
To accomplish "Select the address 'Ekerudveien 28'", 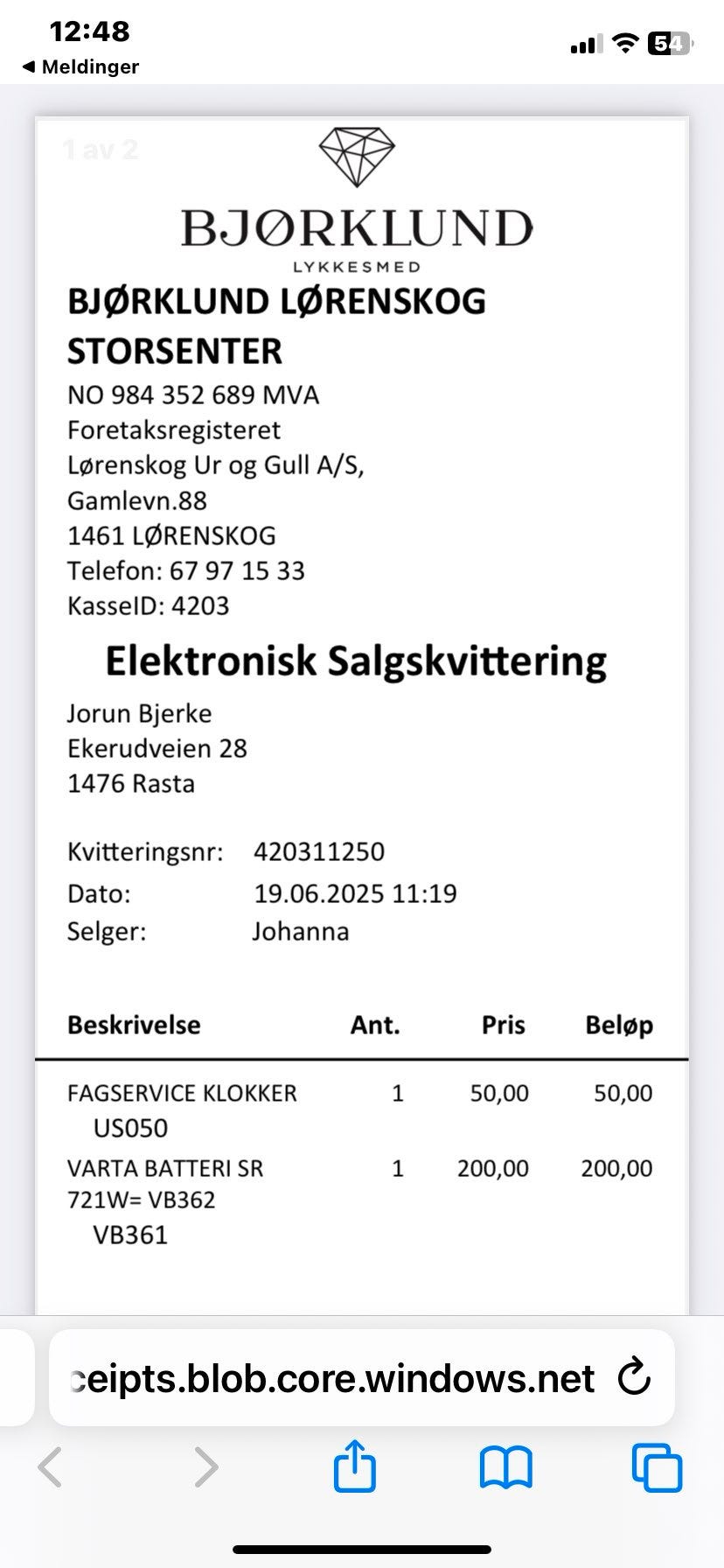I will tap(157, 749).
